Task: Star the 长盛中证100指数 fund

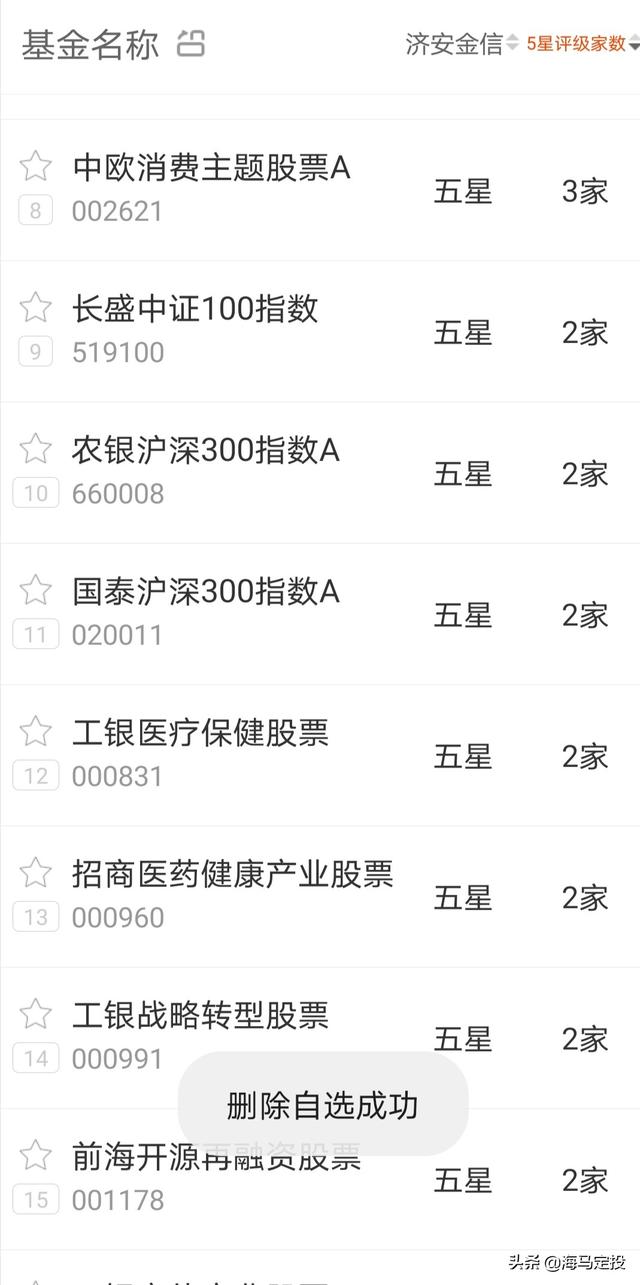Action: coord(35,307)
